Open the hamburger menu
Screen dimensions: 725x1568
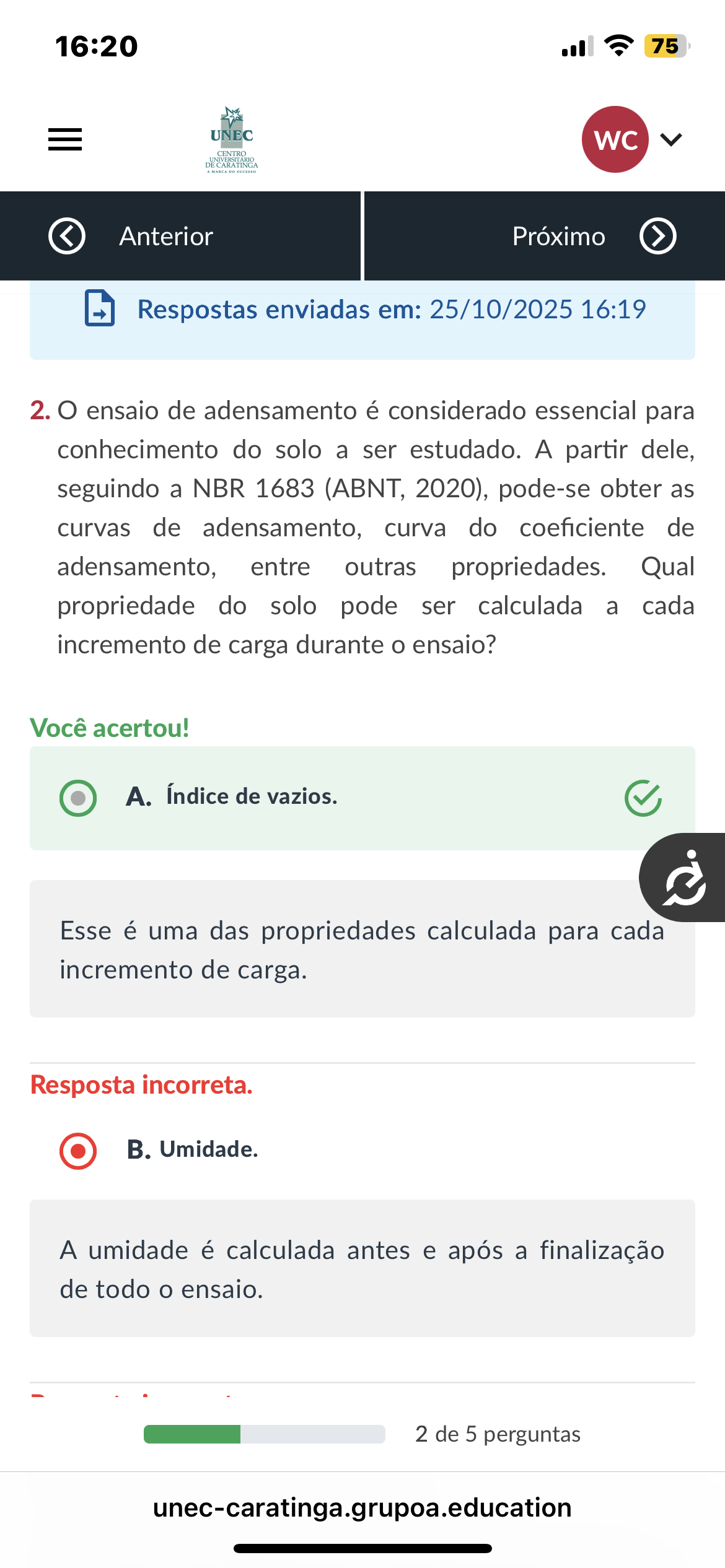pyautogui.click(x=65, y=139)
